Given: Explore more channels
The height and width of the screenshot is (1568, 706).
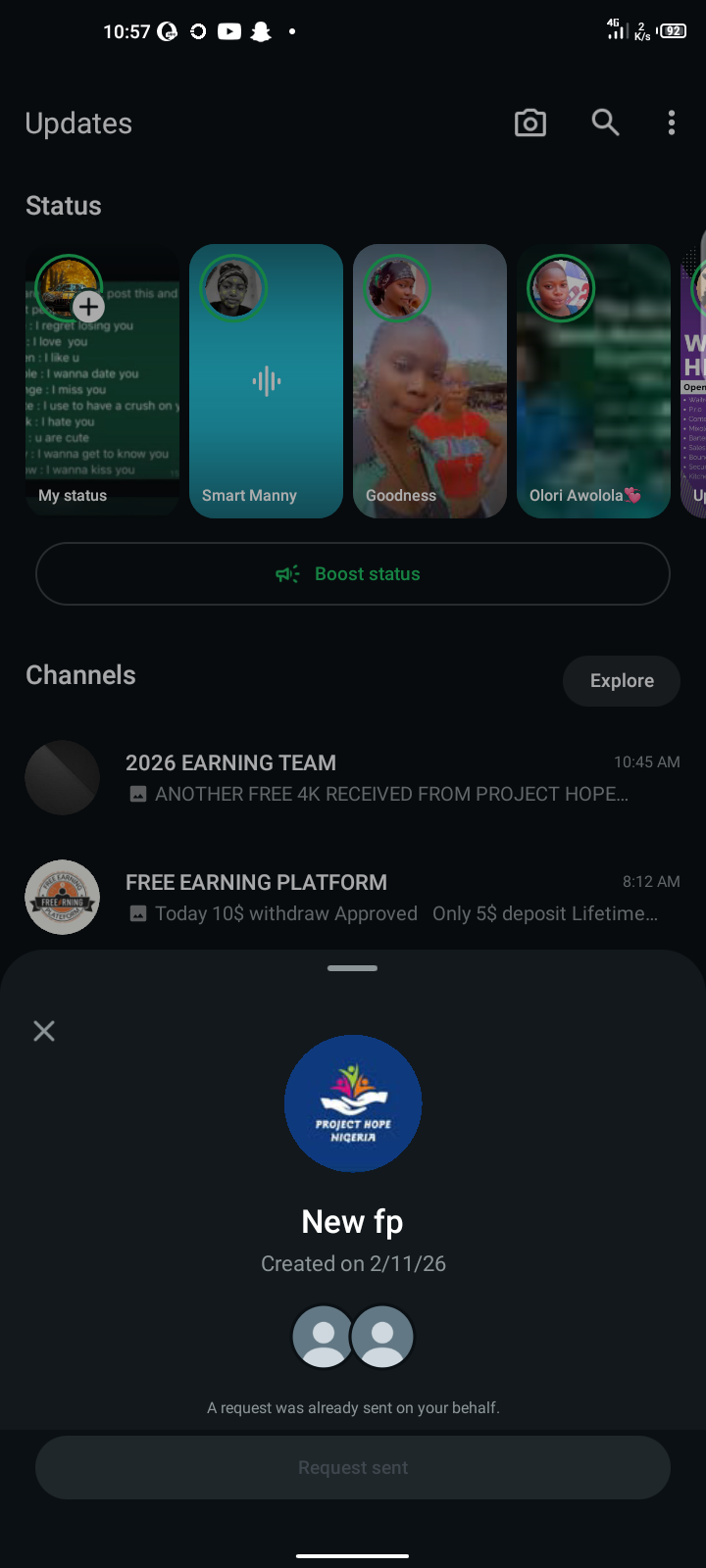Looking at the screenshot, I should click(x=621, y=681).
